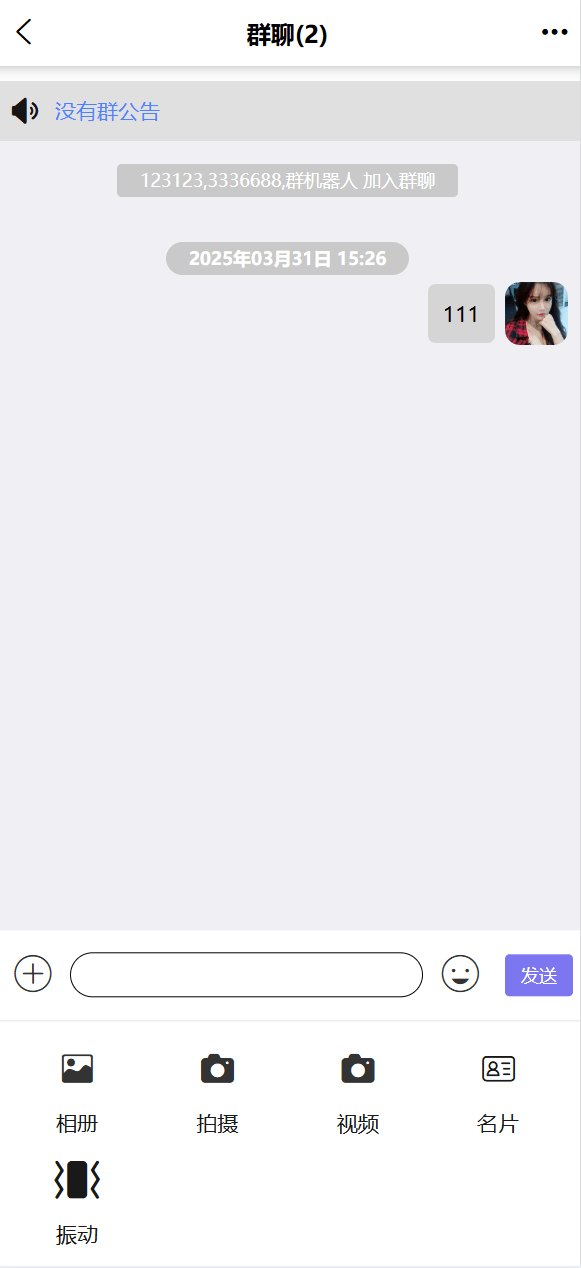Screen dimensions: 581x1268
Task: Share a contact card via 名片
Action: (498, 1094)
